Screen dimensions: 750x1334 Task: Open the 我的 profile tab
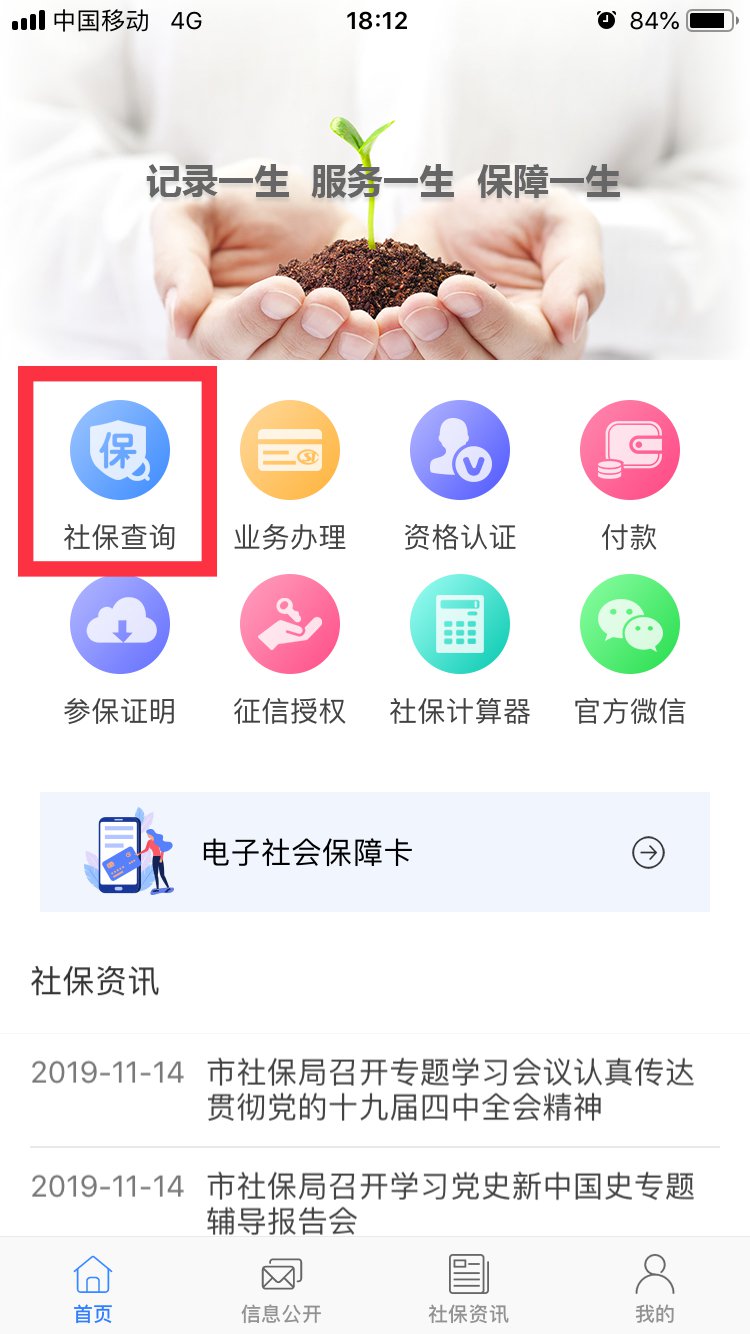(x=655, y=1288)
